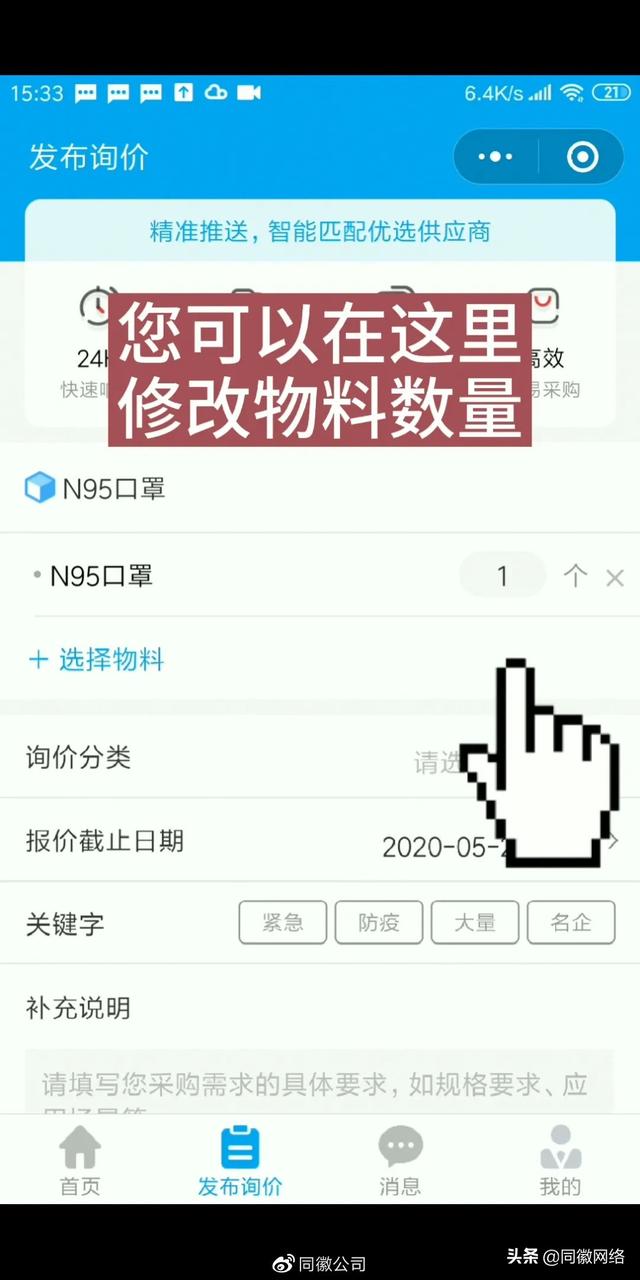Open the mini-program more options menu

[x=496, y=157]
